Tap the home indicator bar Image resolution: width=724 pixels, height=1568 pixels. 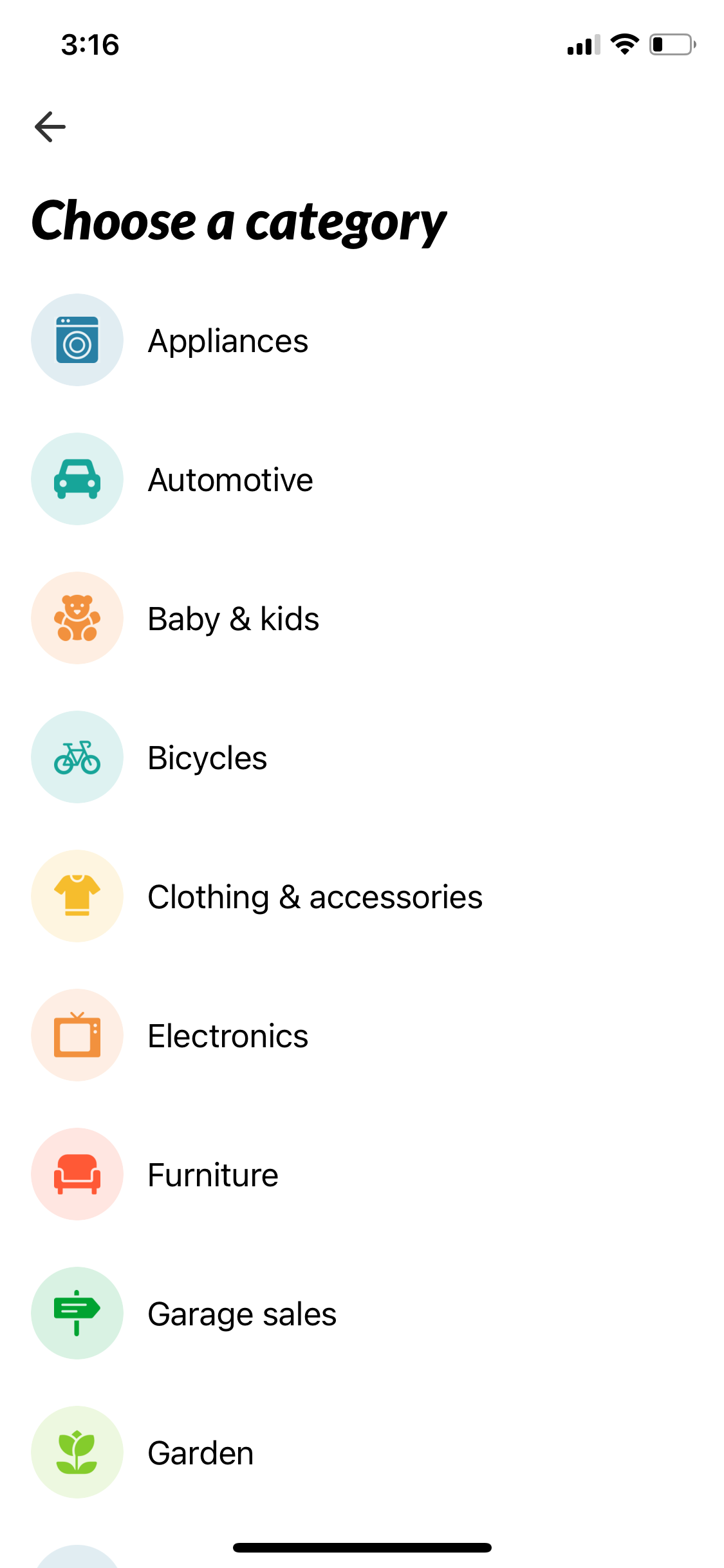(362, 1547)
